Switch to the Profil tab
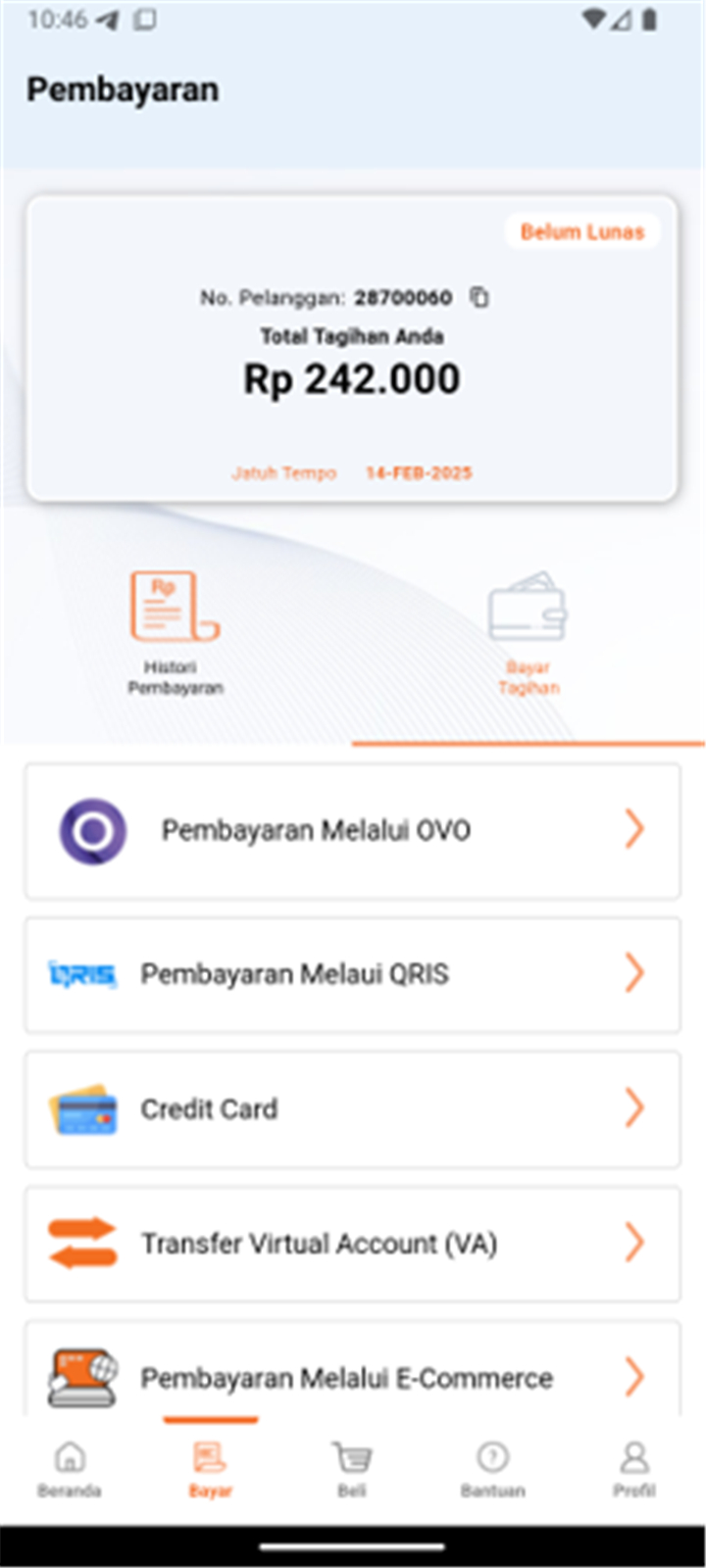 (634, 1470)
